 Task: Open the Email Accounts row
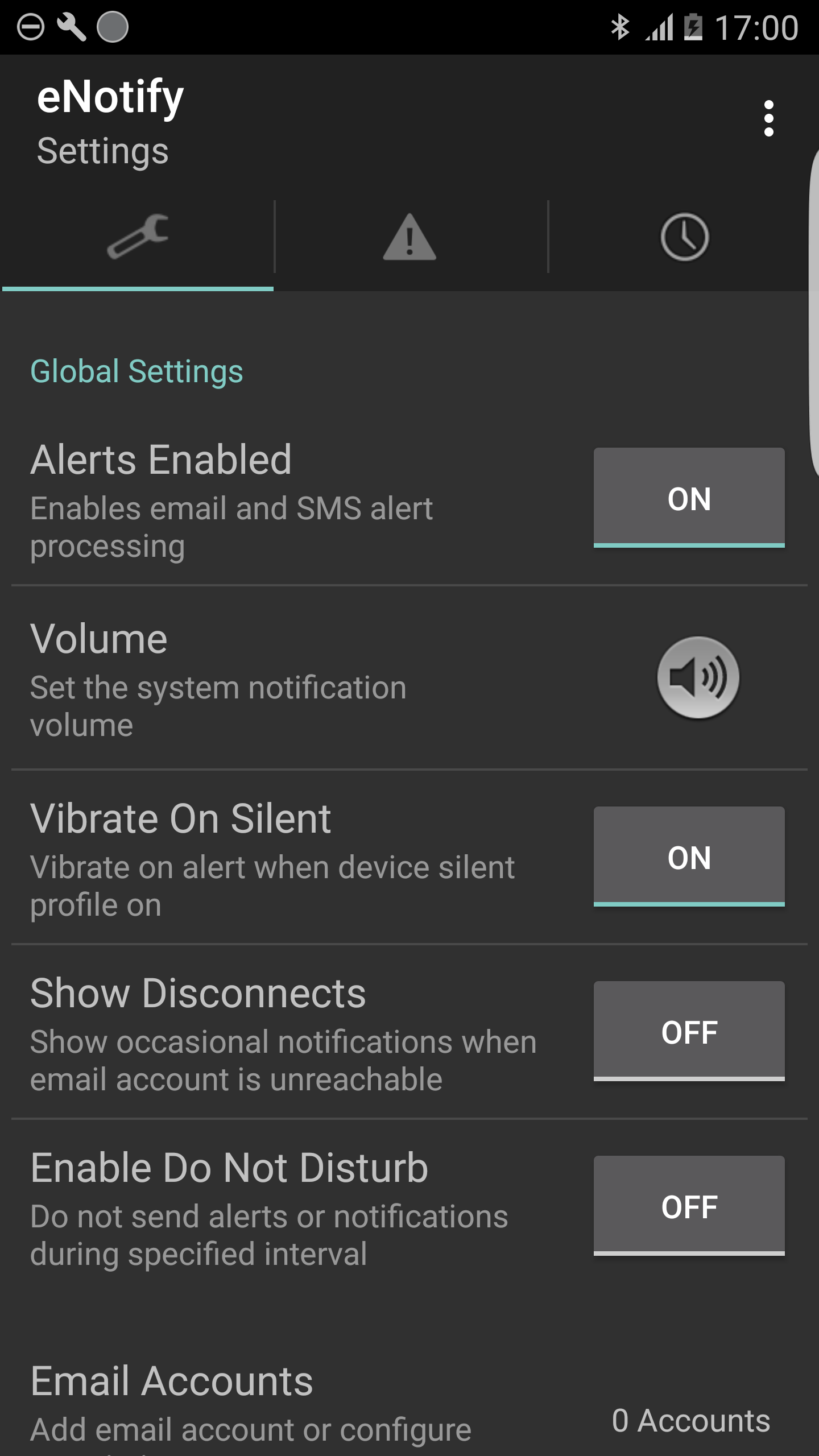[x=409, y=1405]
